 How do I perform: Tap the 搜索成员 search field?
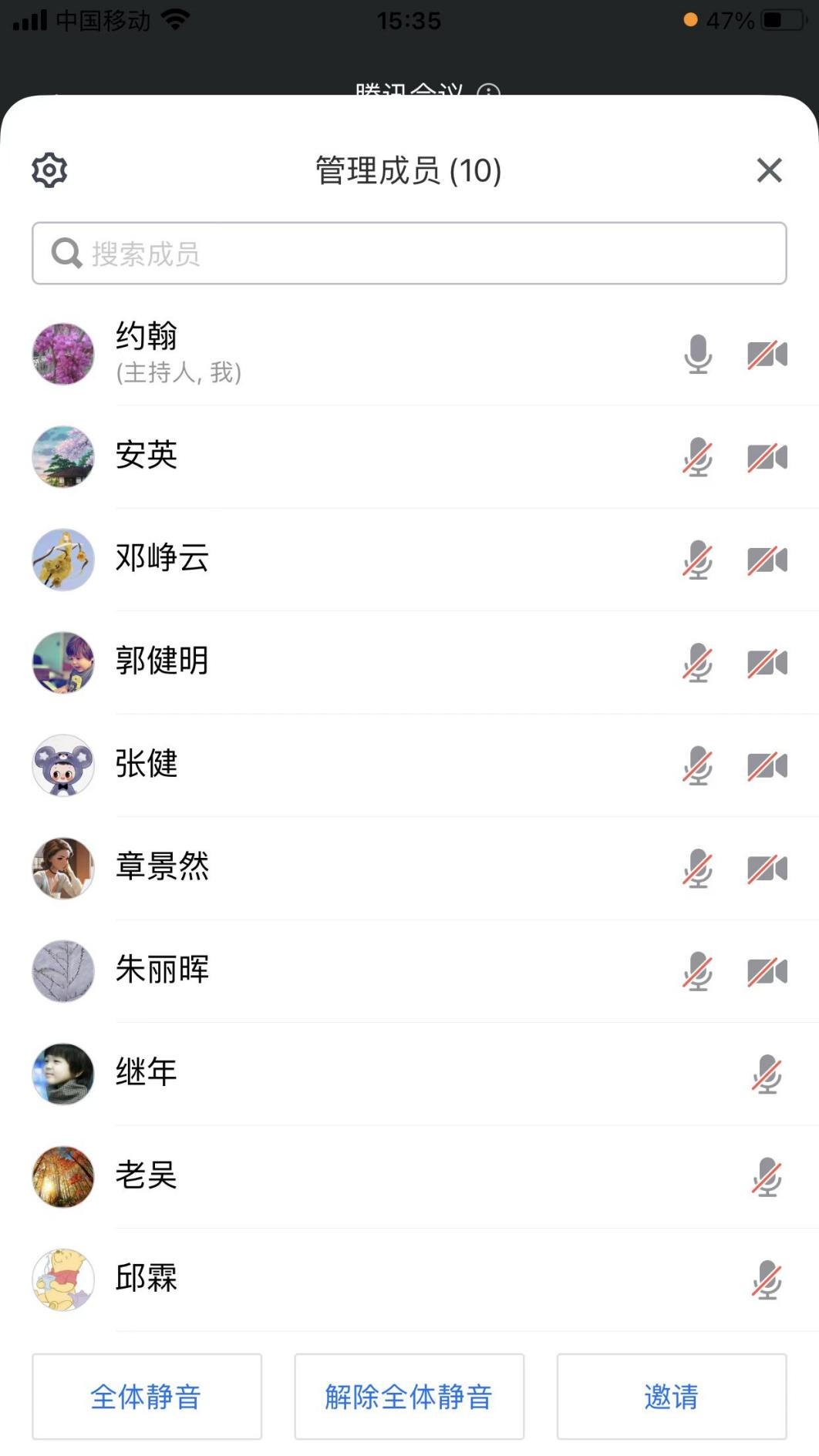[409, 254]
